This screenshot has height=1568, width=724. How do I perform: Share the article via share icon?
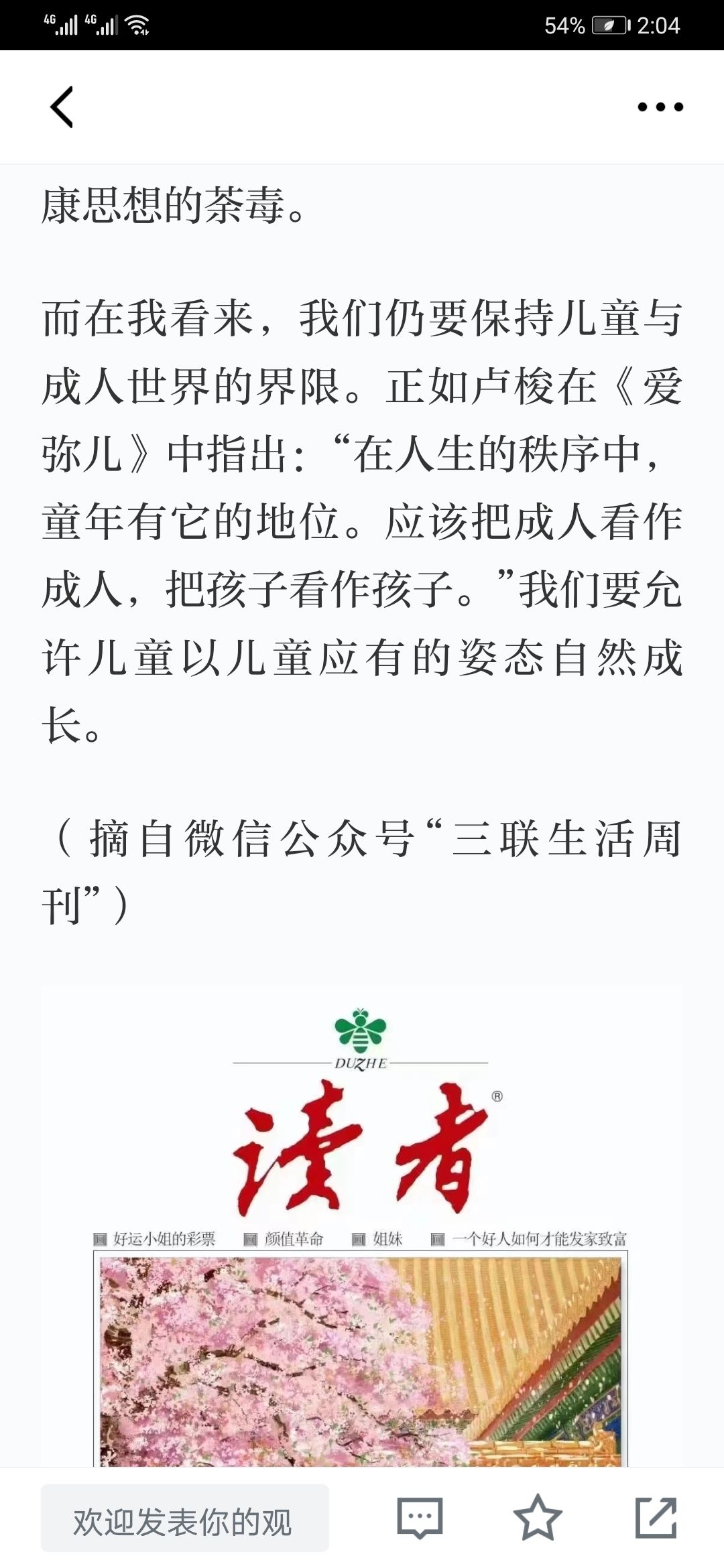click(x=656, y=1517)
